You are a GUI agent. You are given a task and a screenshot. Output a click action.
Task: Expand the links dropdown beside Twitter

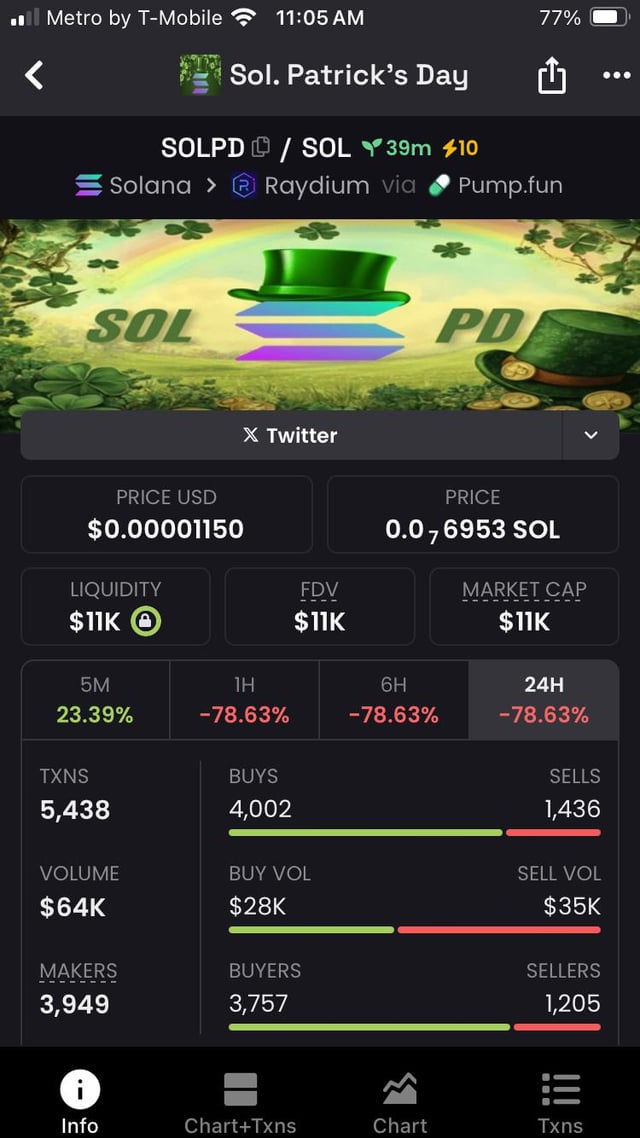coord(591,435)
